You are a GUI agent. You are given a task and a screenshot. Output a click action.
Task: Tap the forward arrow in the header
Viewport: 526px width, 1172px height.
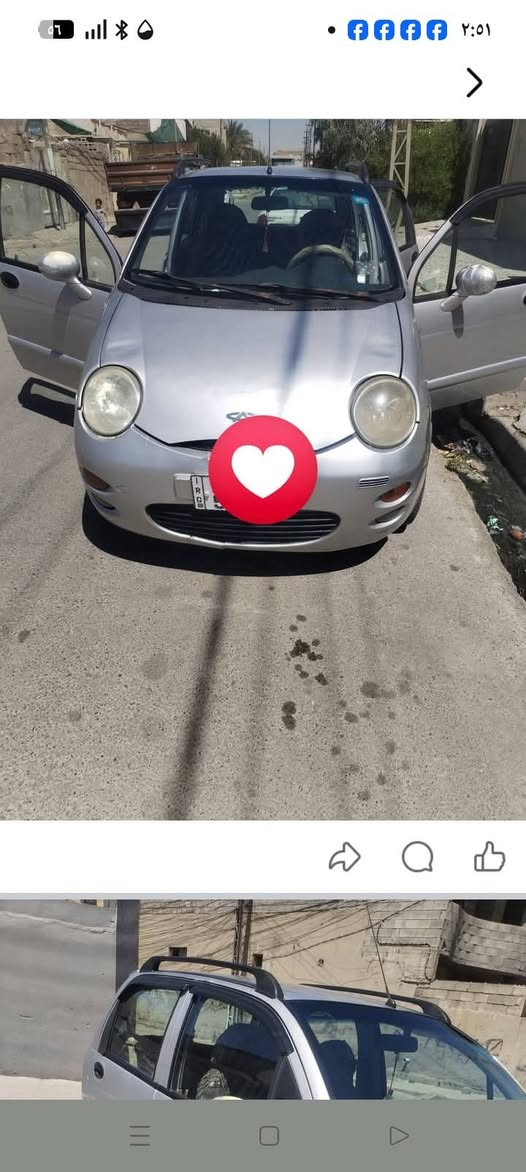click(x=474, y=82)
